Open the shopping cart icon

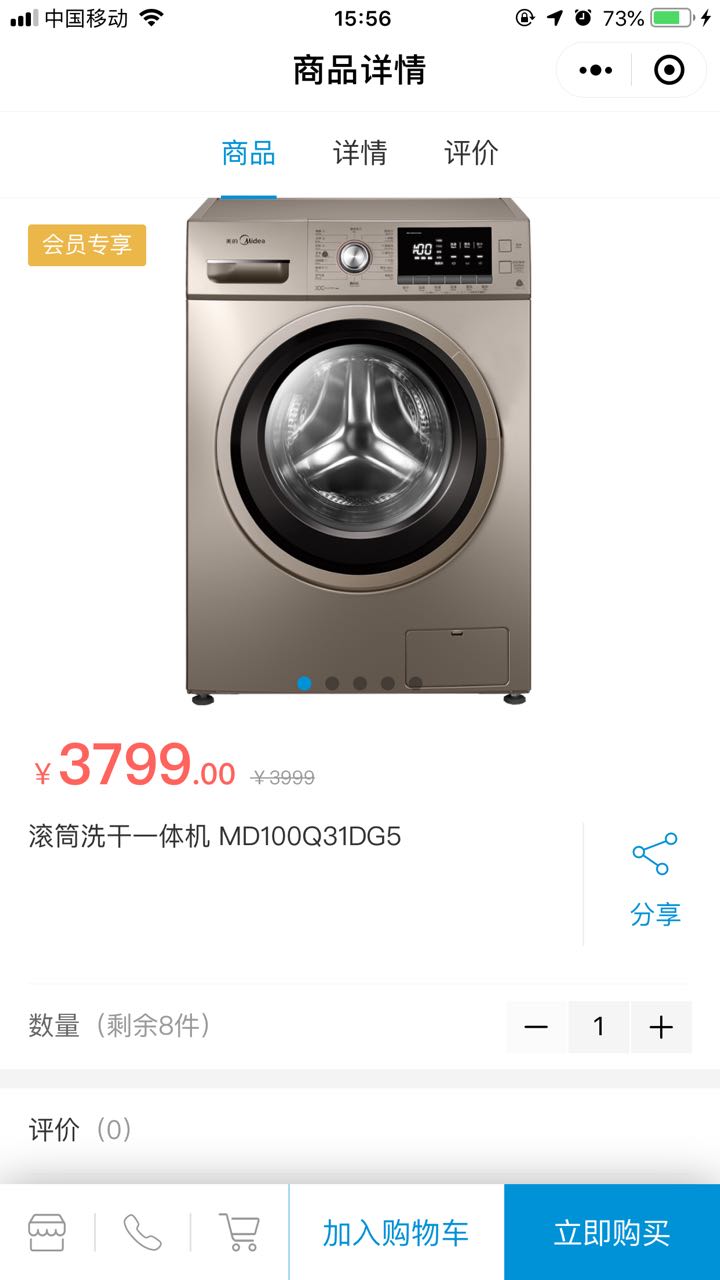(239, 1232)
